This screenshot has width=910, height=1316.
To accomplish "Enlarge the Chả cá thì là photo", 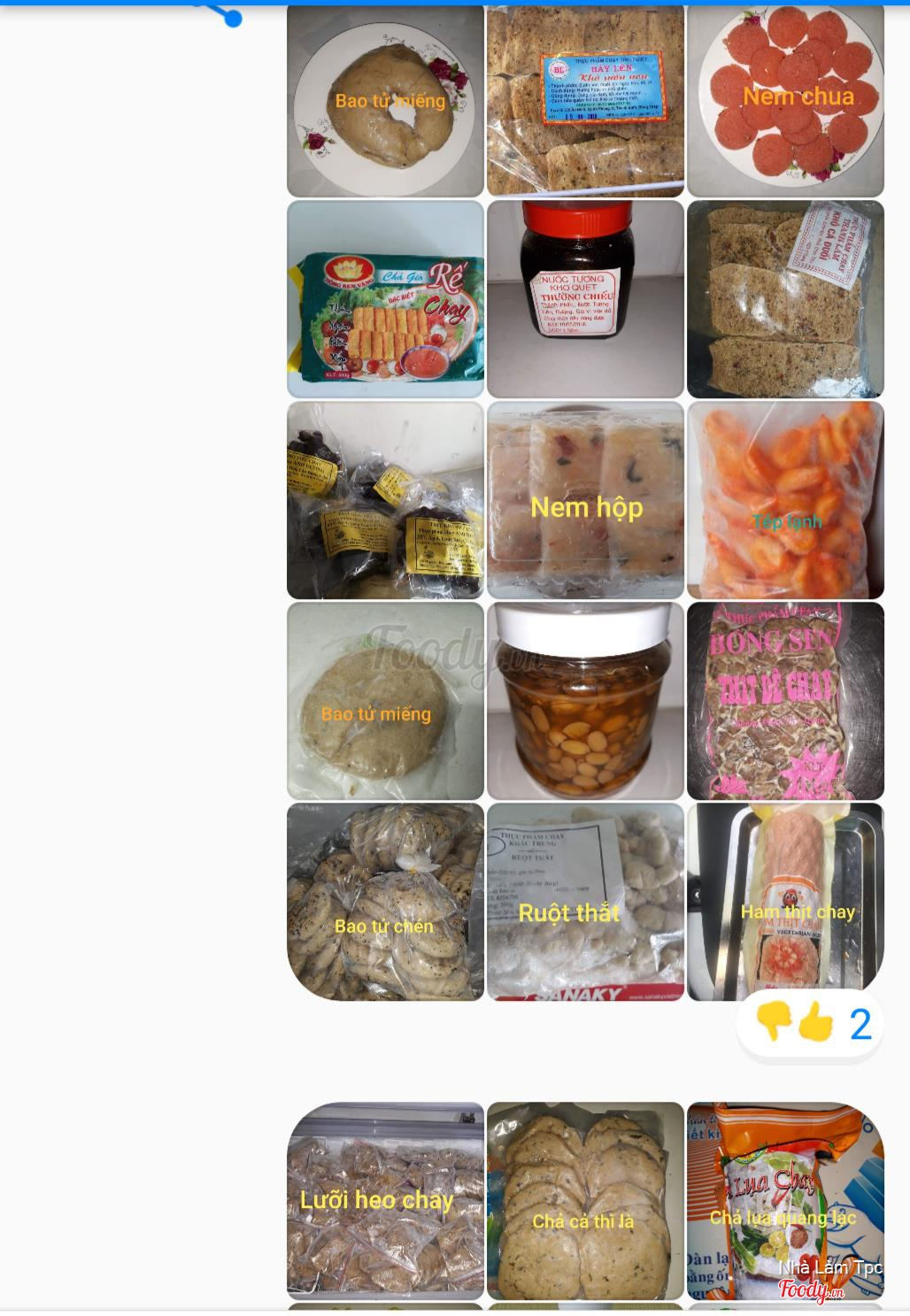I will click(585, 1200).
